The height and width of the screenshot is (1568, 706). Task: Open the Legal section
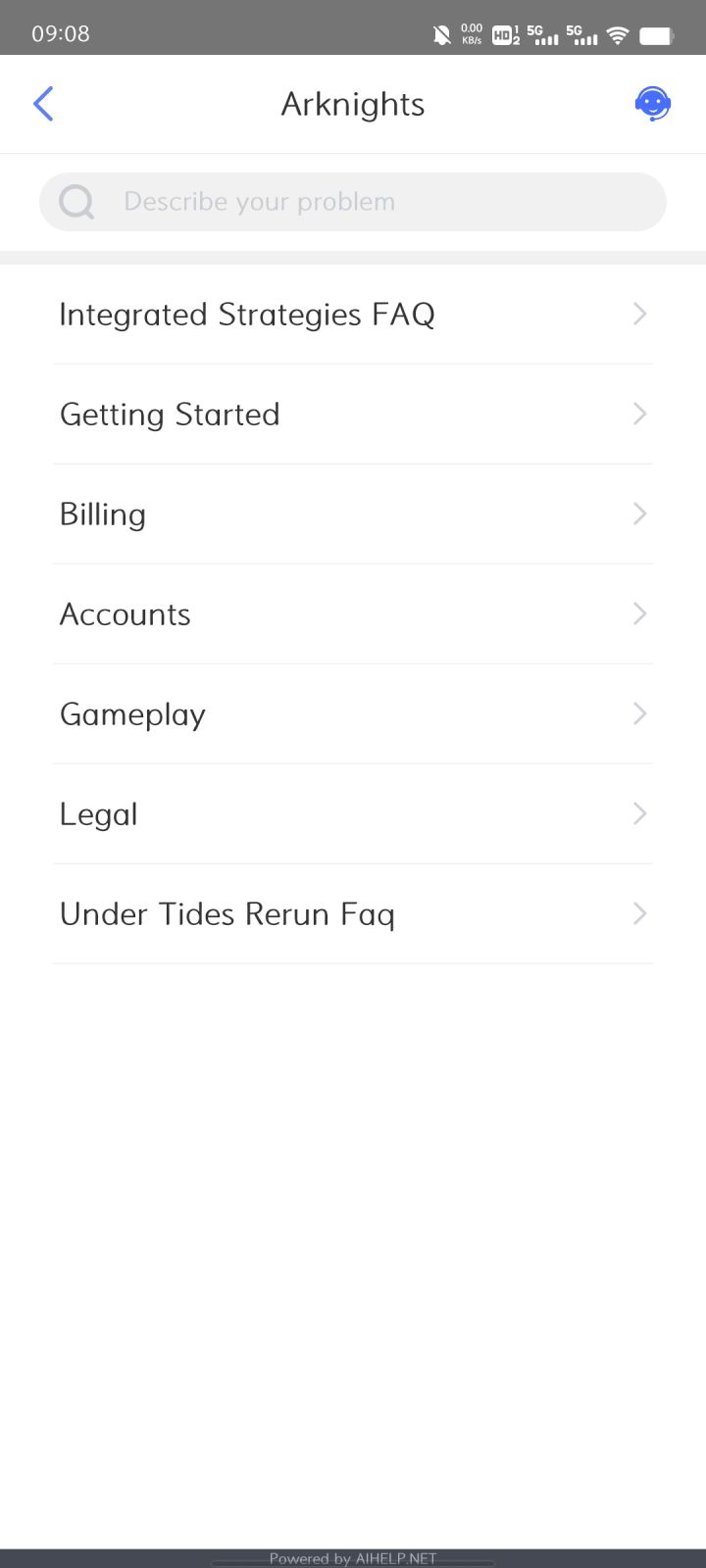(353, 814)
